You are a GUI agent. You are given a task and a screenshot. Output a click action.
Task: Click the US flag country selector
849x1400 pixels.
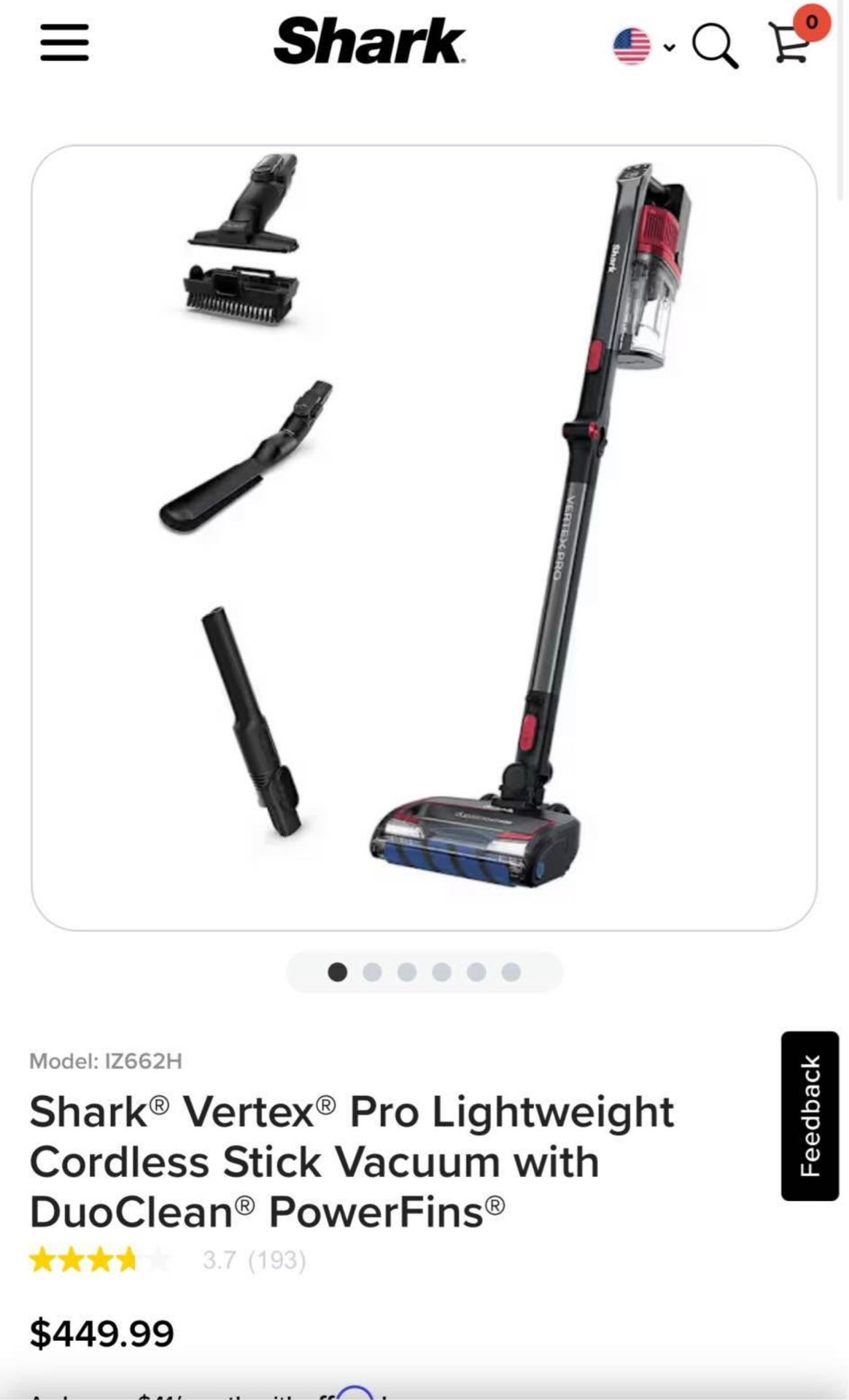click(633, 45)
